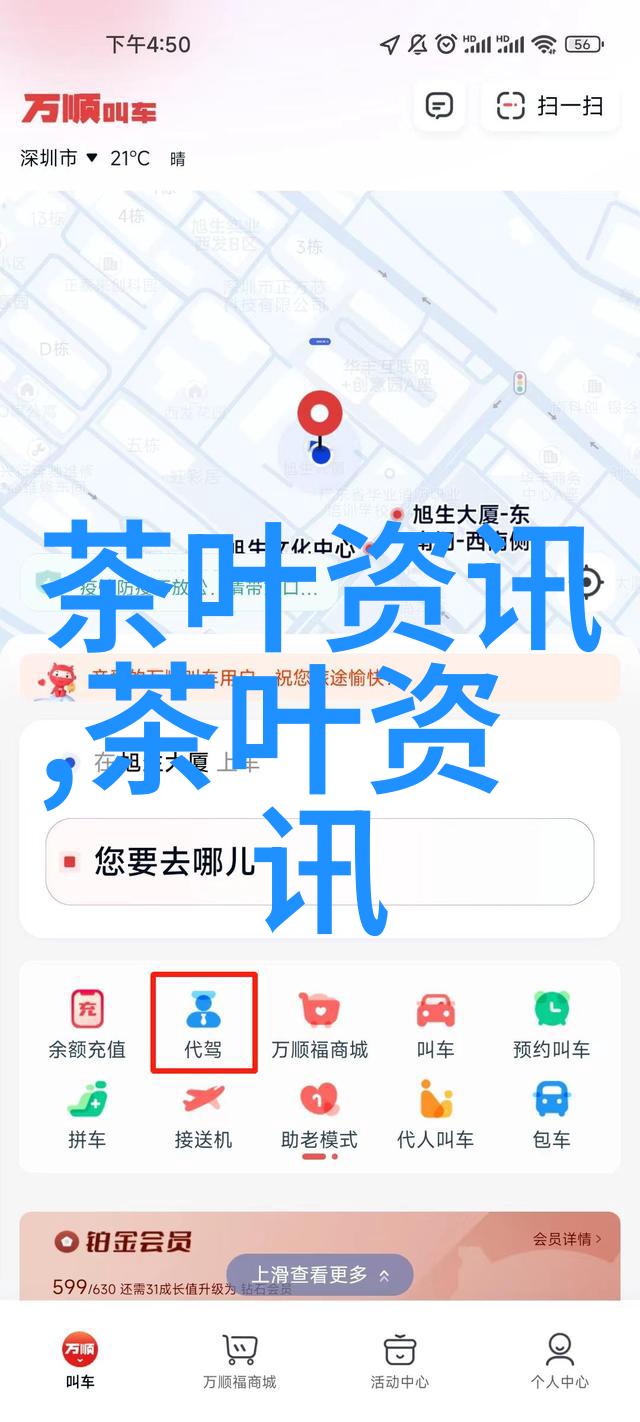Select the 包车 charter service

pos(551,1114)
